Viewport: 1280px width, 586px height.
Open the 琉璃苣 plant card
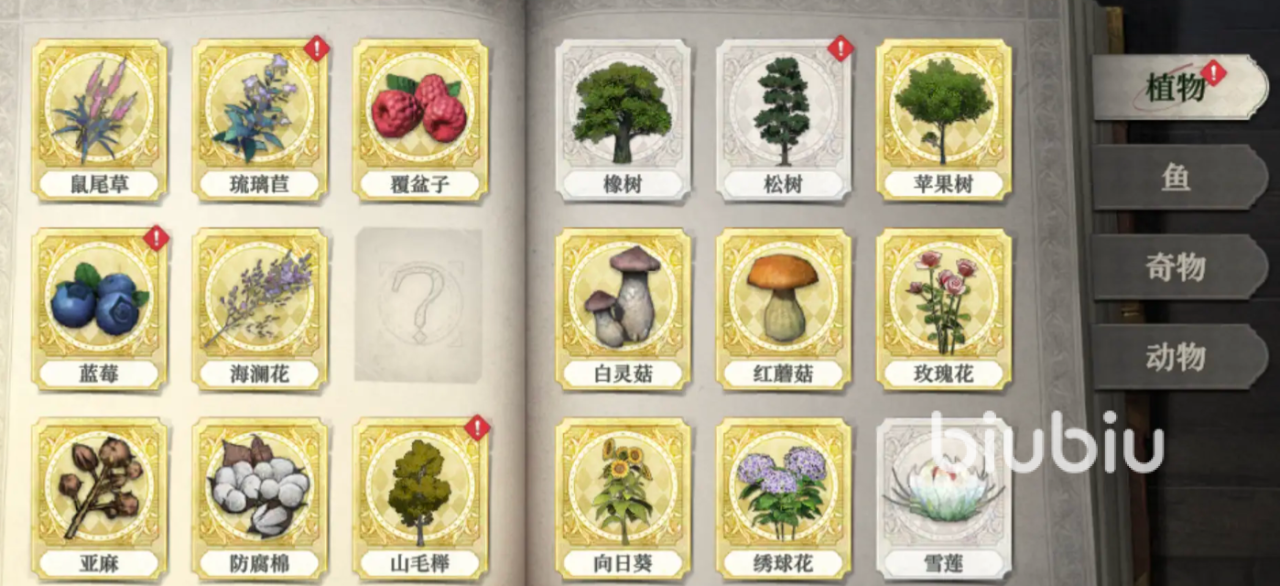(x=260, y=118)
